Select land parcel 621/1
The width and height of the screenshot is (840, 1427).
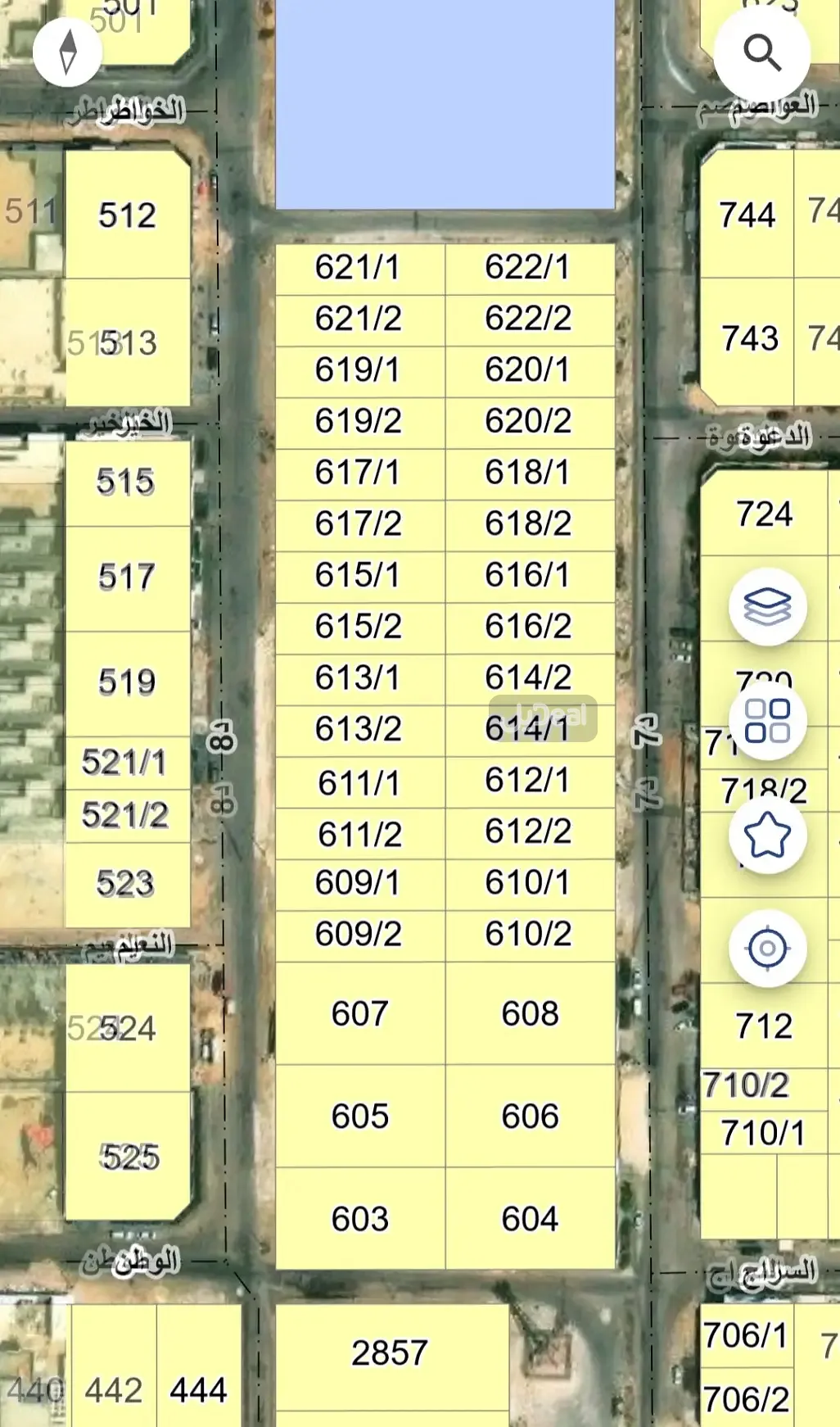pyautogui.click(x=359, y=268)
